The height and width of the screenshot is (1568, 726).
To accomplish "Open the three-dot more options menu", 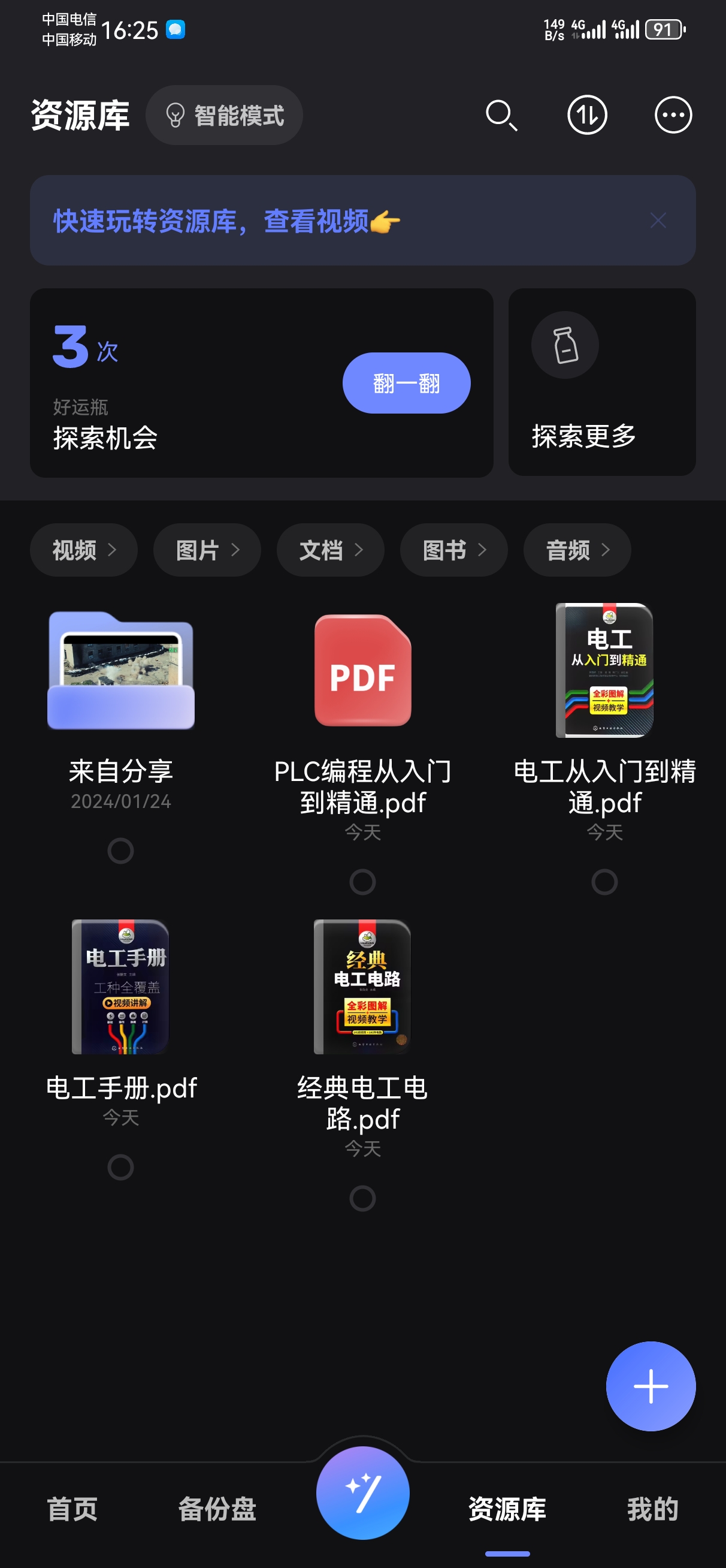I will click(x=673, y=115).
